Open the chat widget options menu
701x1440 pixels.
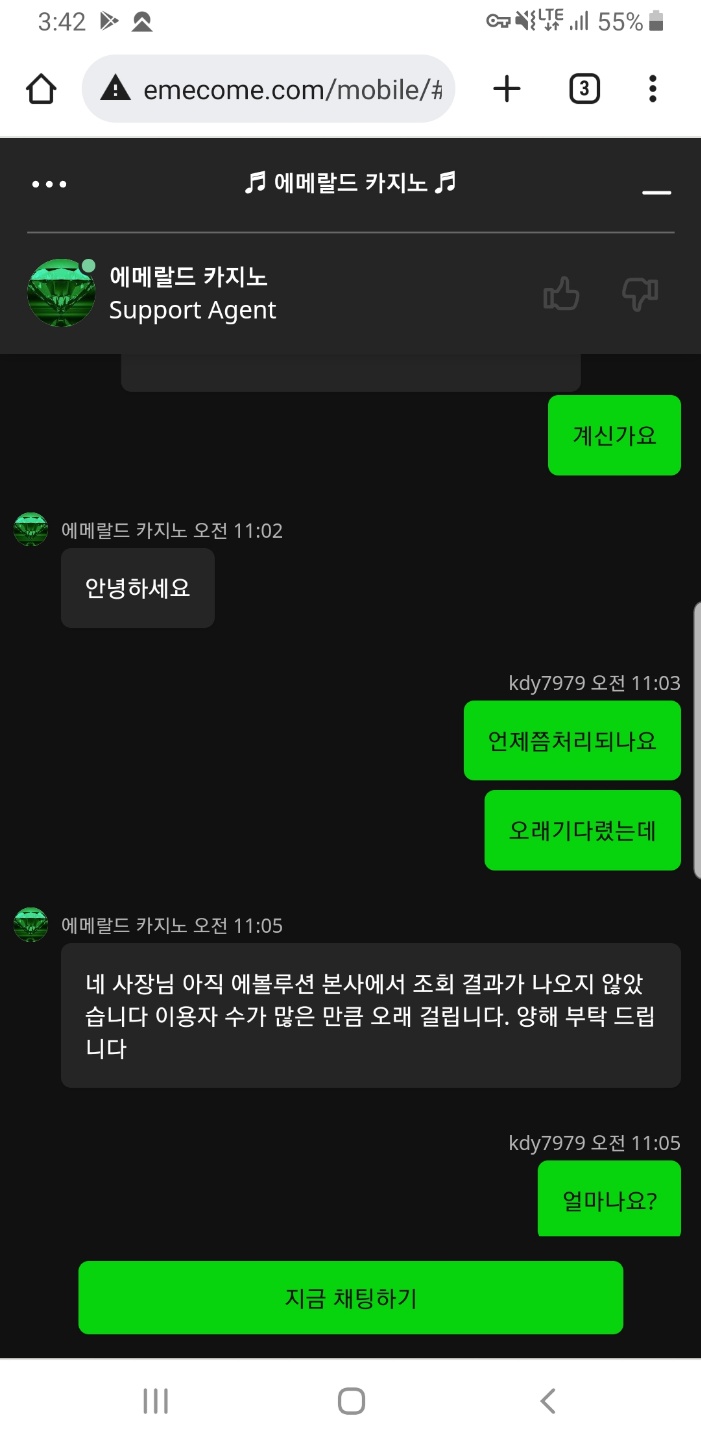(49, 184)
